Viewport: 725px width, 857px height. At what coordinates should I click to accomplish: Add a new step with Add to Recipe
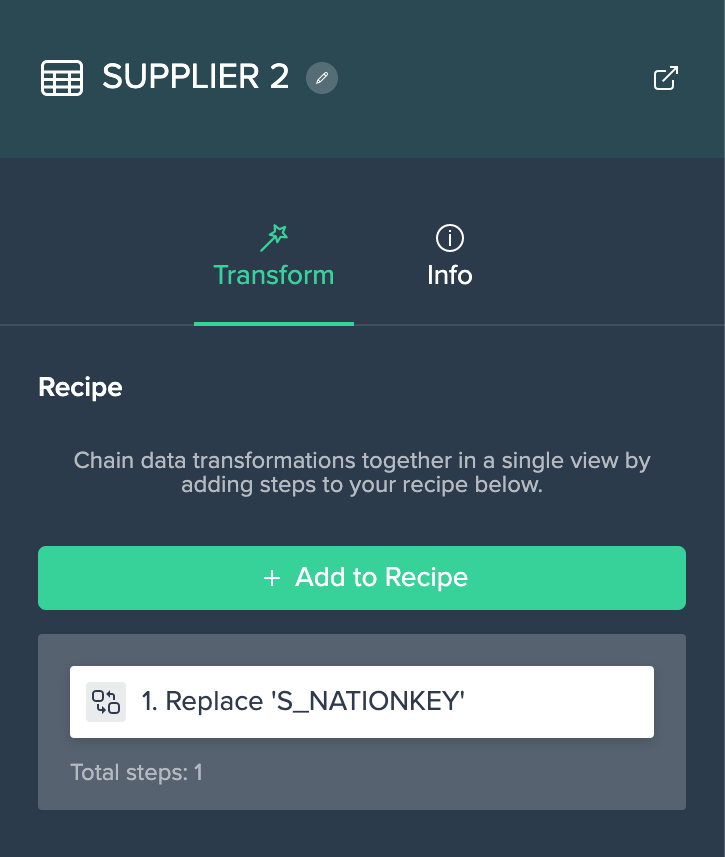[x=362, y=578]
